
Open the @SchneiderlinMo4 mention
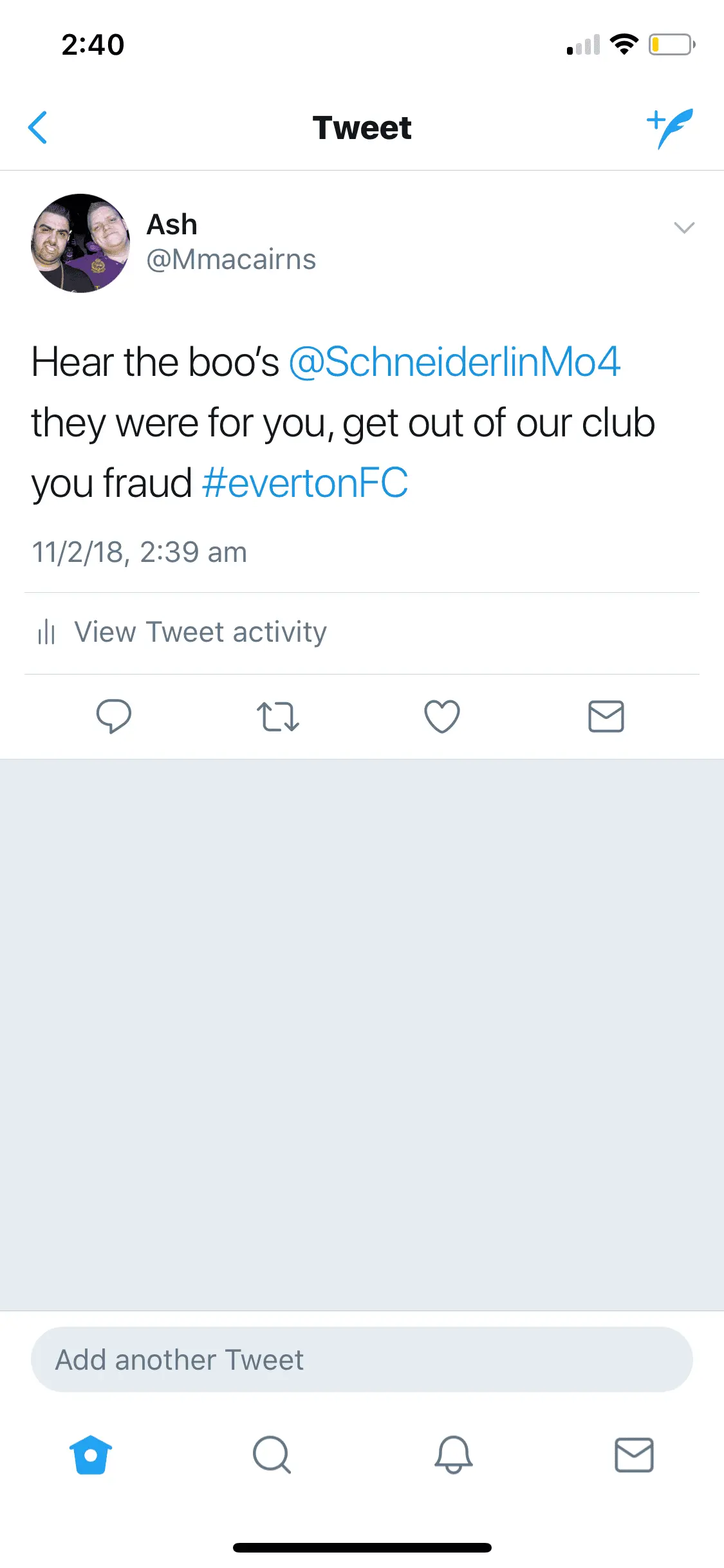(x=454, y=362)
